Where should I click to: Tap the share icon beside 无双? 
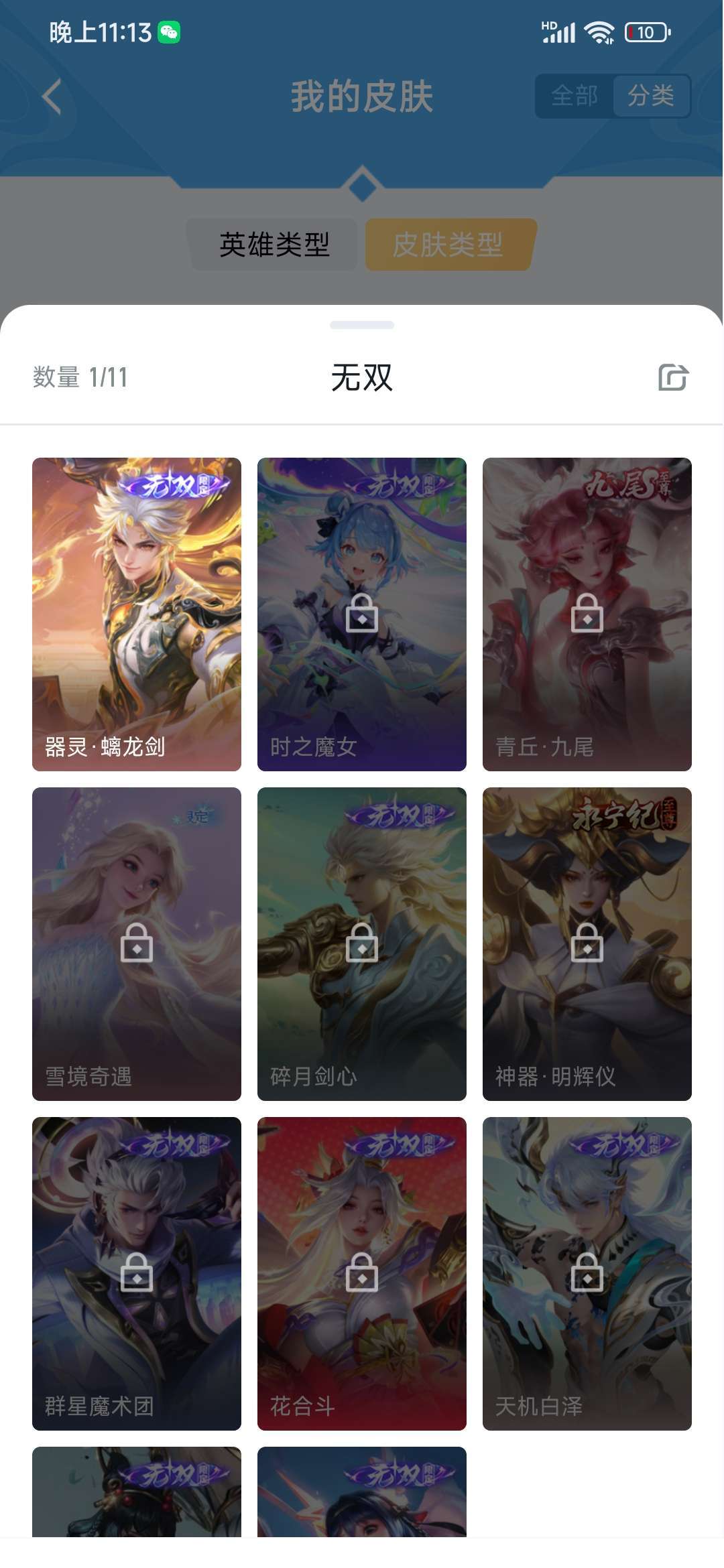click(x=673, y=377)
